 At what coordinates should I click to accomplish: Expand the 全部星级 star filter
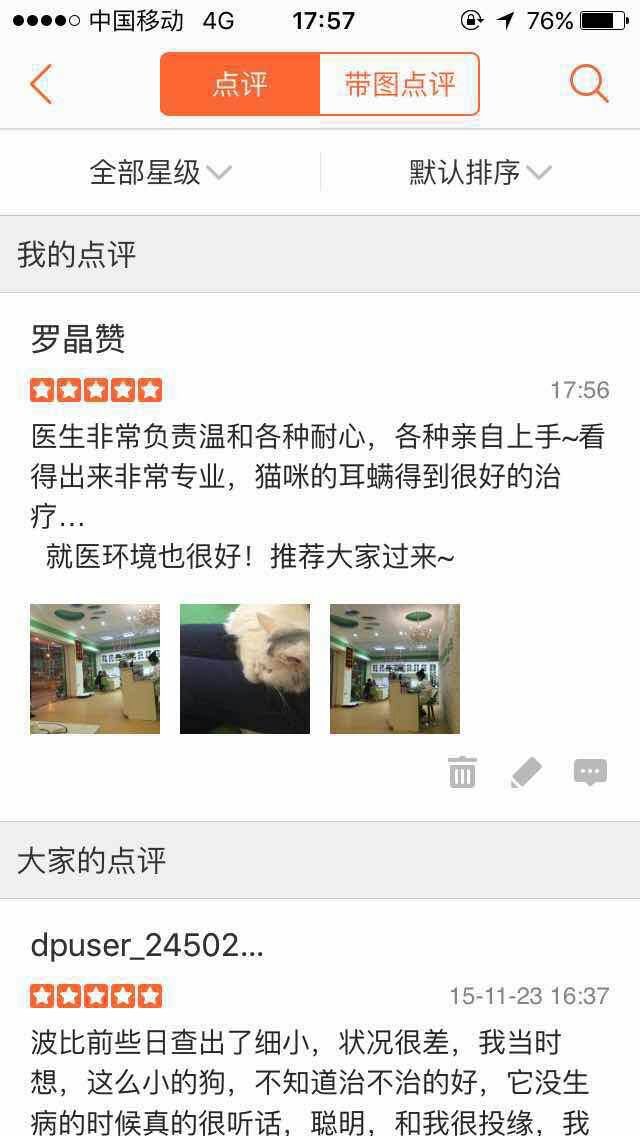point(160,172)
